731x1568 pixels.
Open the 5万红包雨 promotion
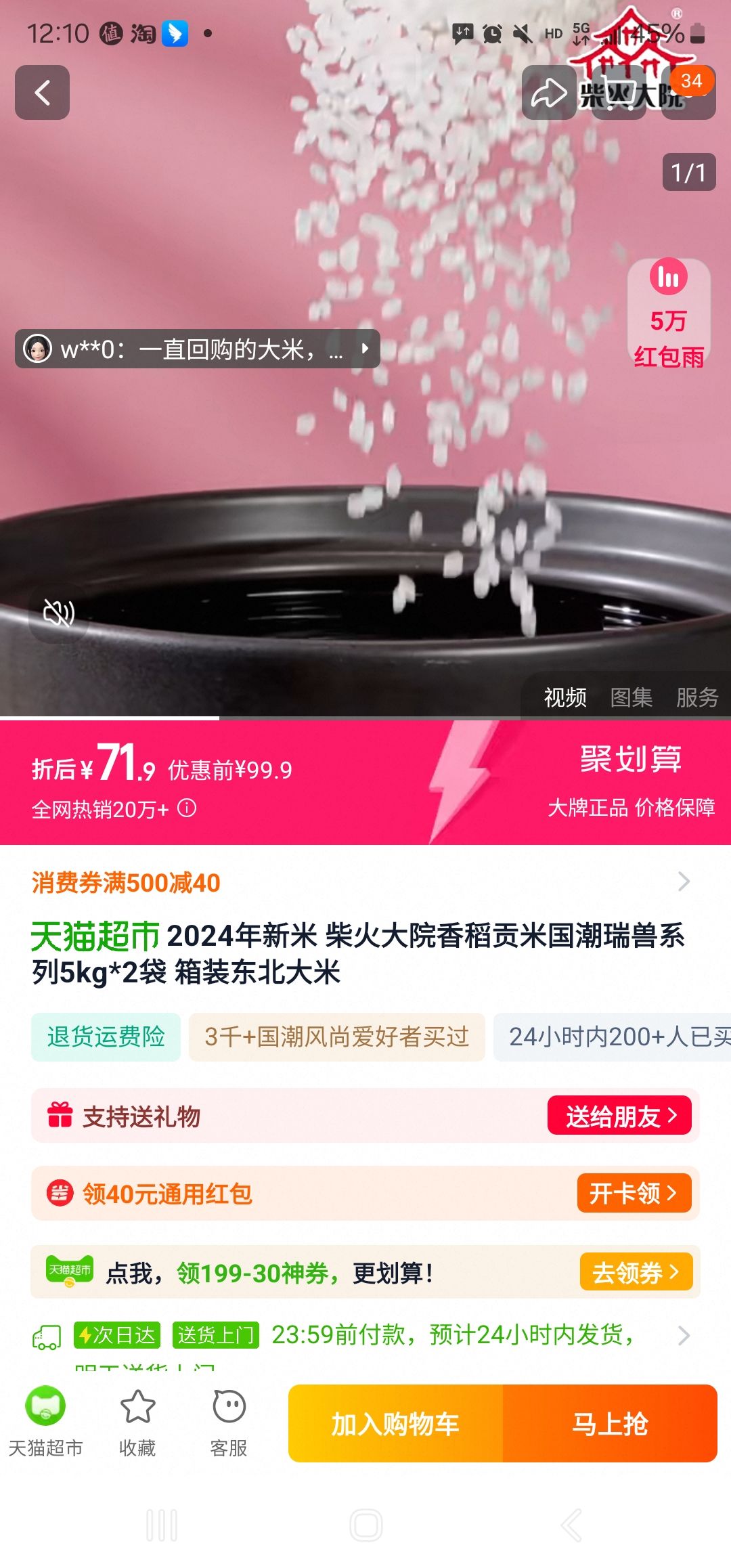[x=669, y=314]
